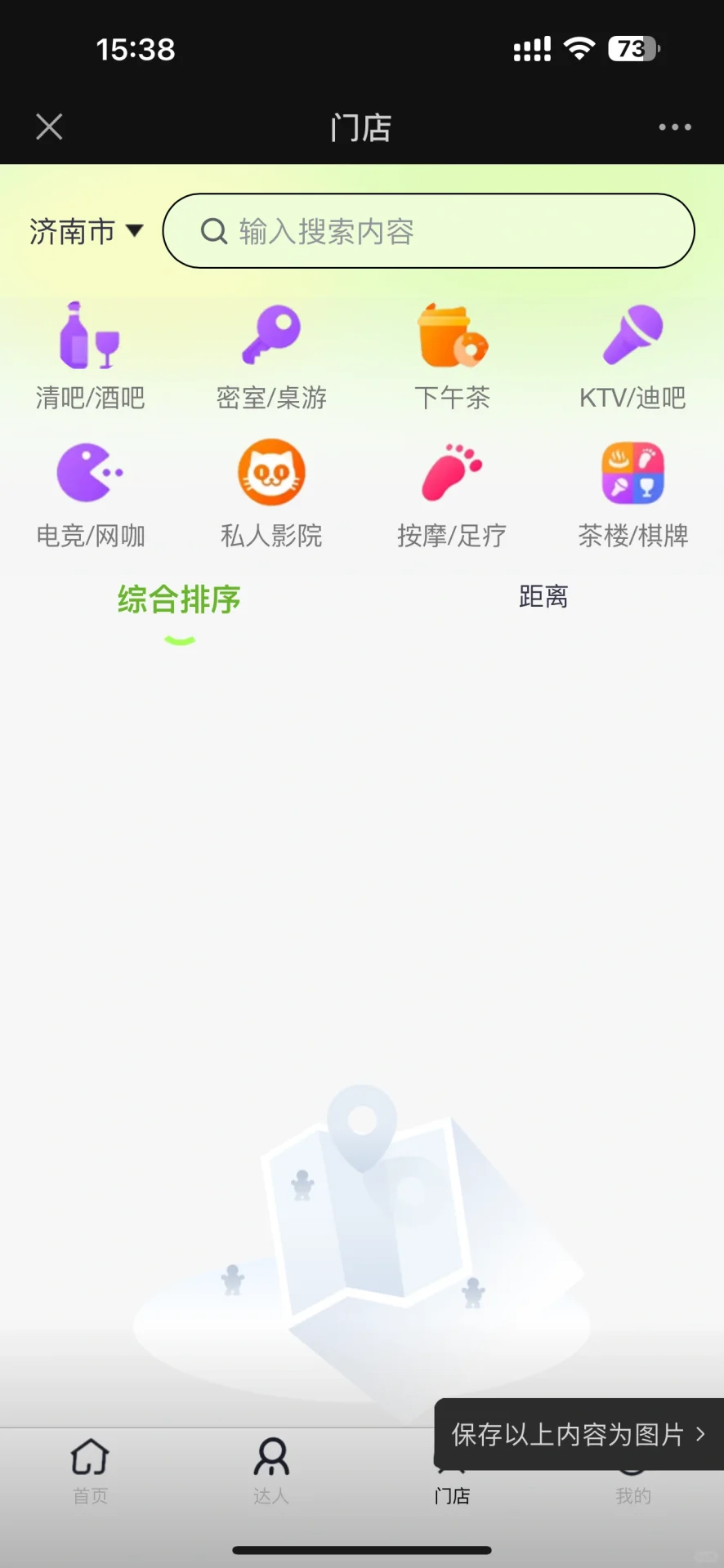Switch to the 首页 tab

[x=90, y=1472]
